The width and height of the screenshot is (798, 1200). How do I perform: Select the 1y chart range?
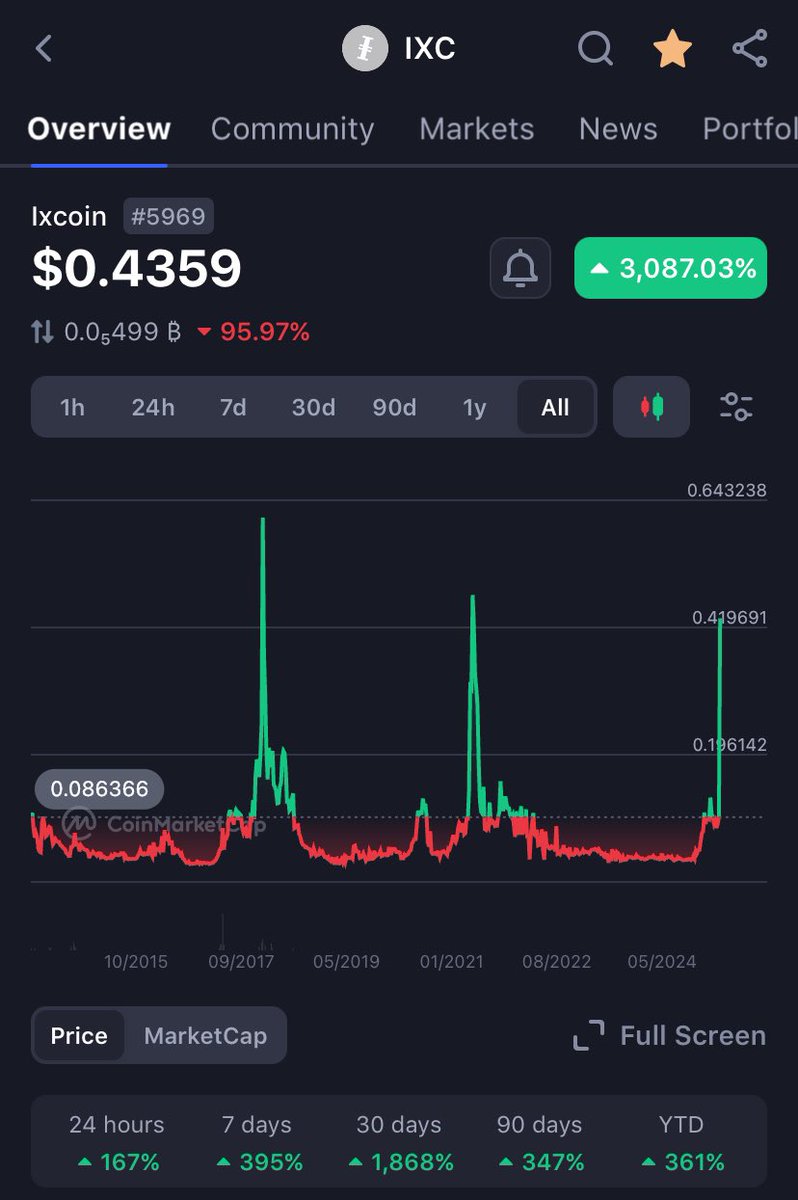point(474,407)
